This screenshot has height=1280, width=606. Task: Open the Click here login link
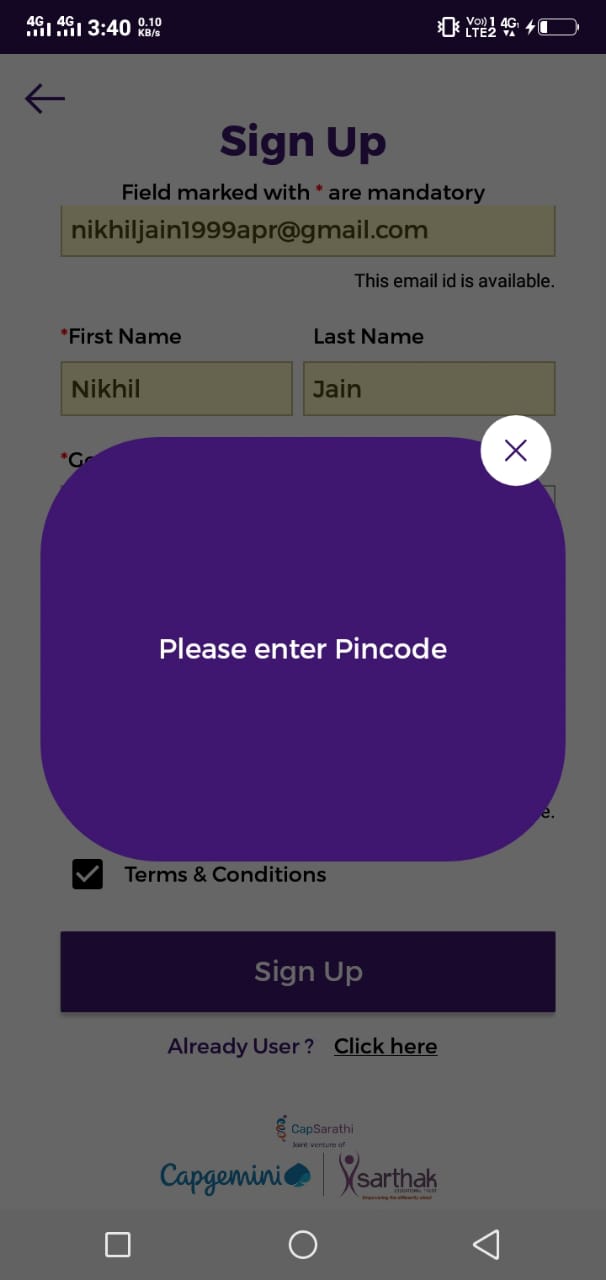386,1046
